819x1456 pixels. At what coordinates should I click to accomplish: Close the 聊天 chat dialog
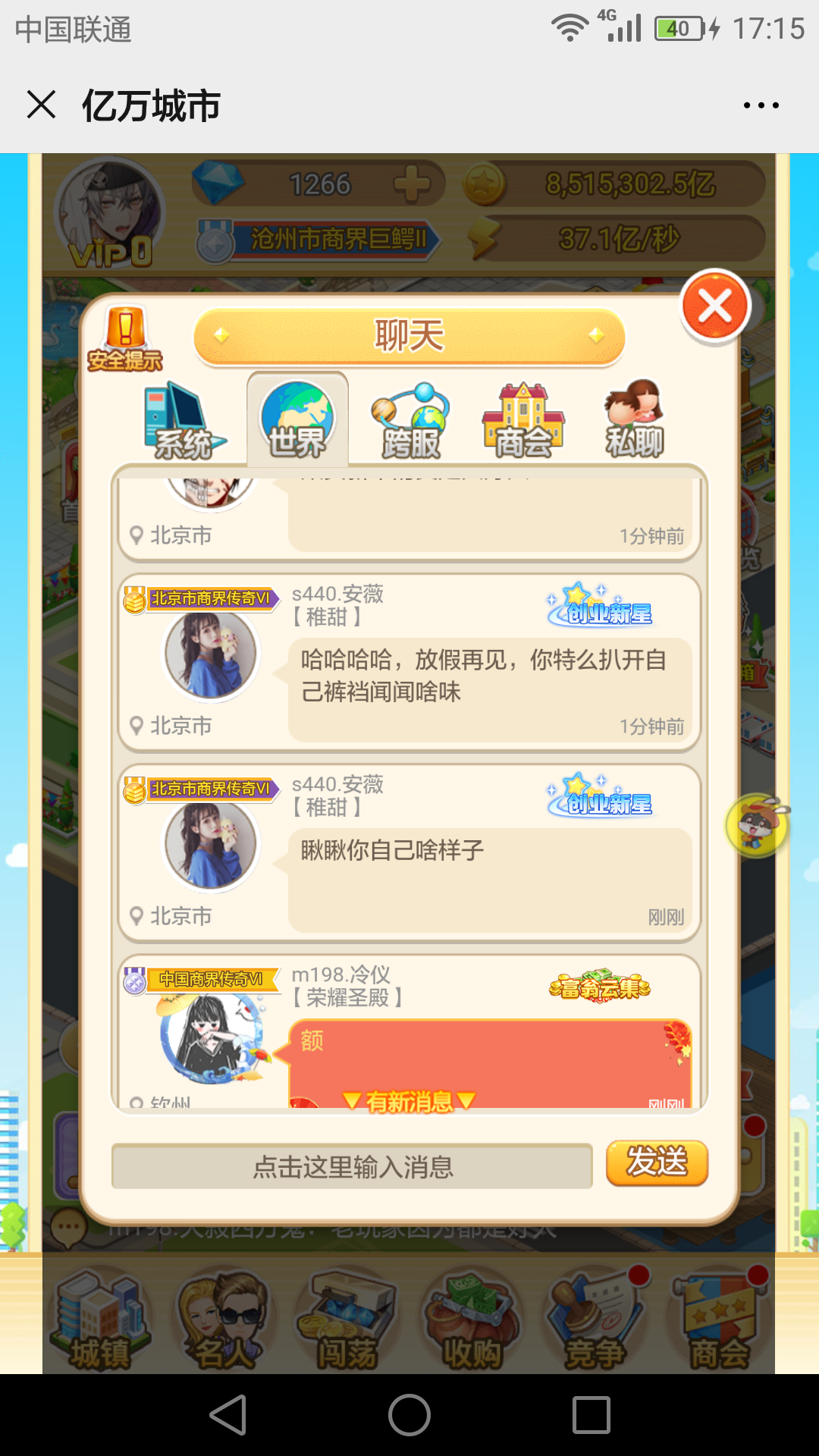pos(715,307)
